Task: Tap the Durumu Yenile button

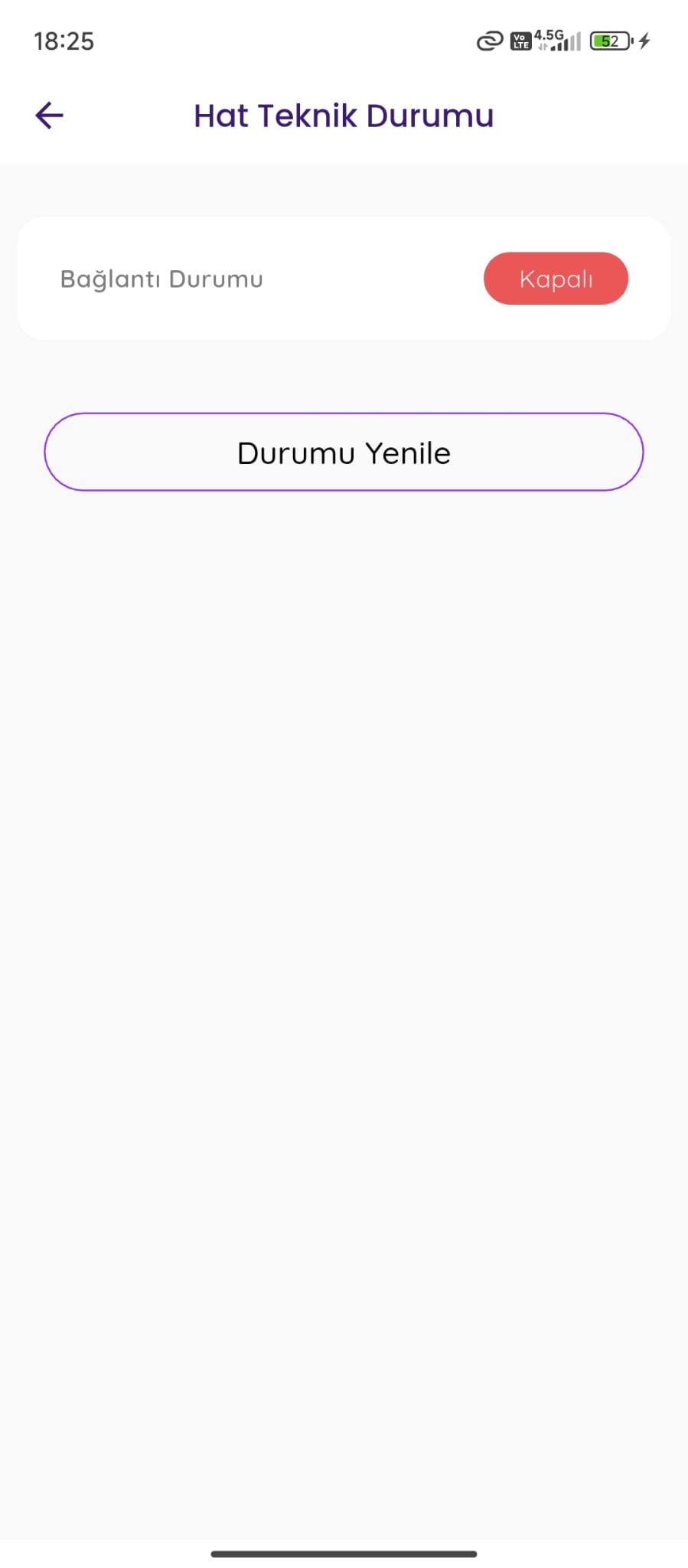Action: point(344,452)
